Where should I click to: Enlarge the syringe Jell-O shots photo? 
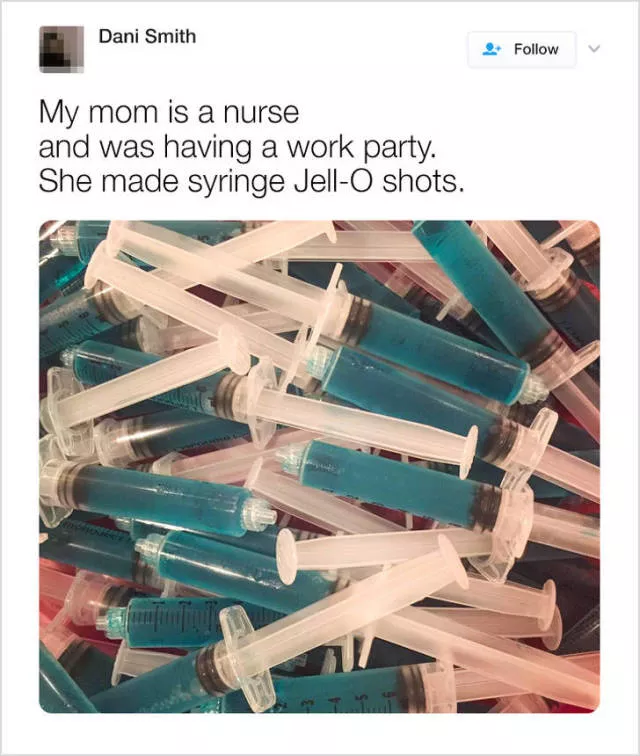[x=319, y=466]
